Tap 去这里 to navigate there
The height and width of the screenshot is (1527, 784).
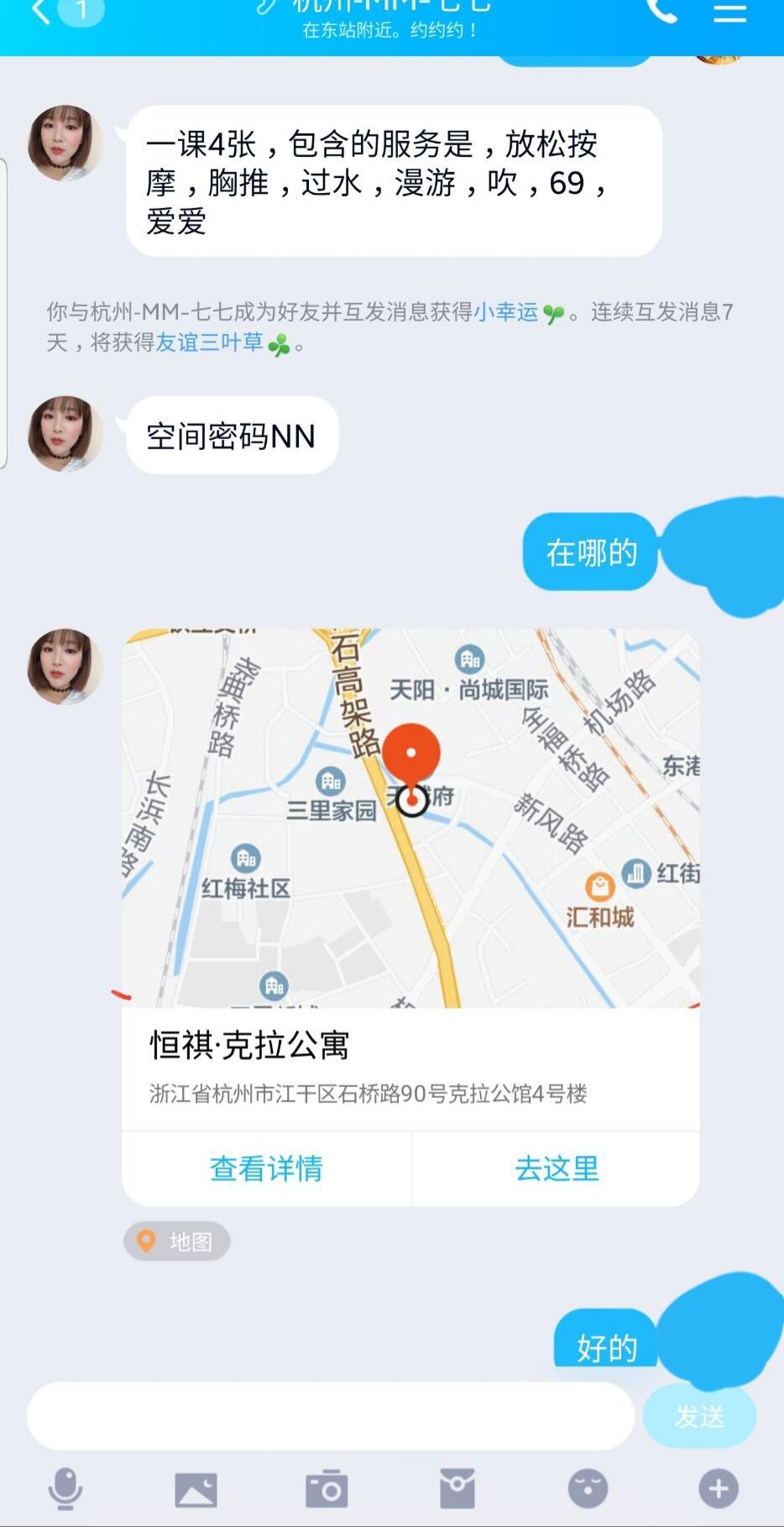coord(557,1168)
